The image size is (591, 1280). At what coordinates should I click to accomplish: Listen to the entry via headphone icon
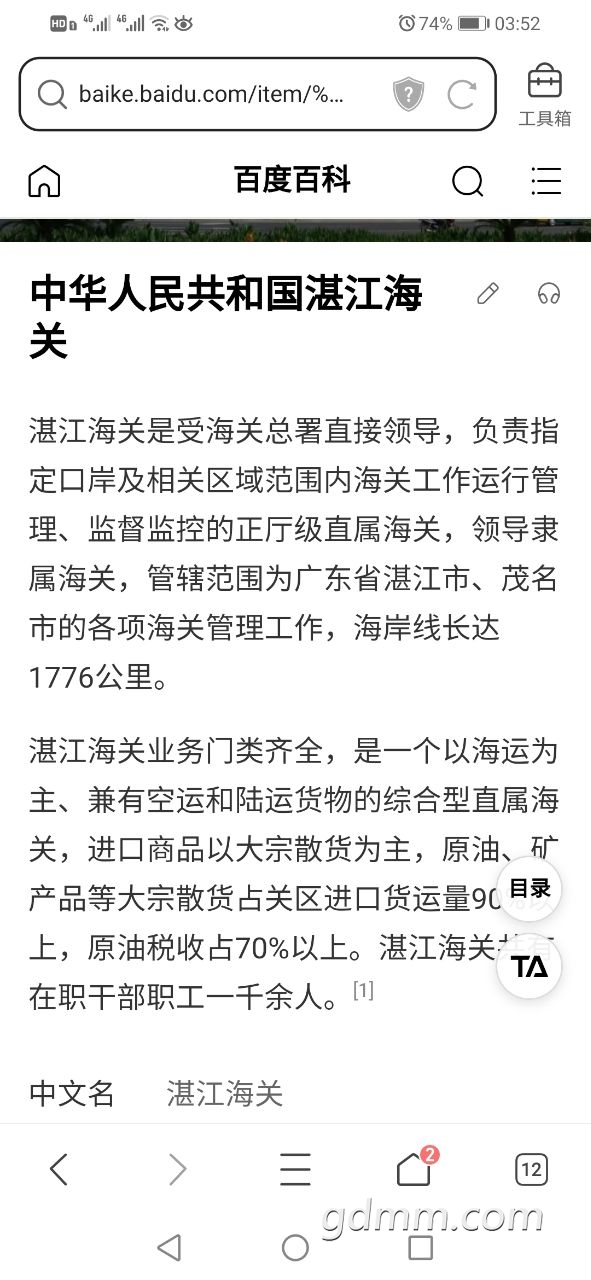click(x=549, y=293)
